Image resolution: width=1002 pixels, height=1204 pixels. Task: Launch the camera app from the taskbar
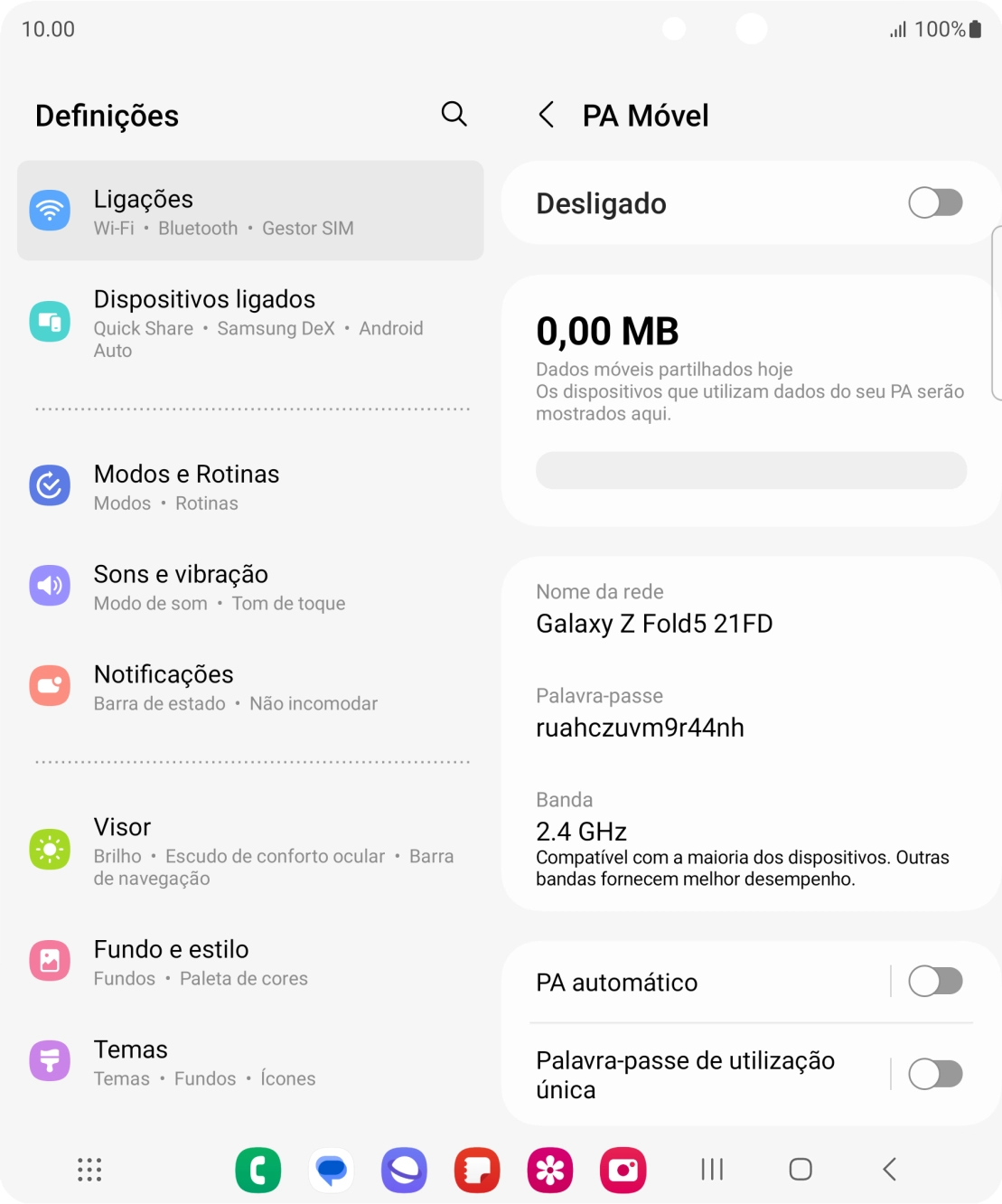pyautogui.click(x=623, y=1171)
